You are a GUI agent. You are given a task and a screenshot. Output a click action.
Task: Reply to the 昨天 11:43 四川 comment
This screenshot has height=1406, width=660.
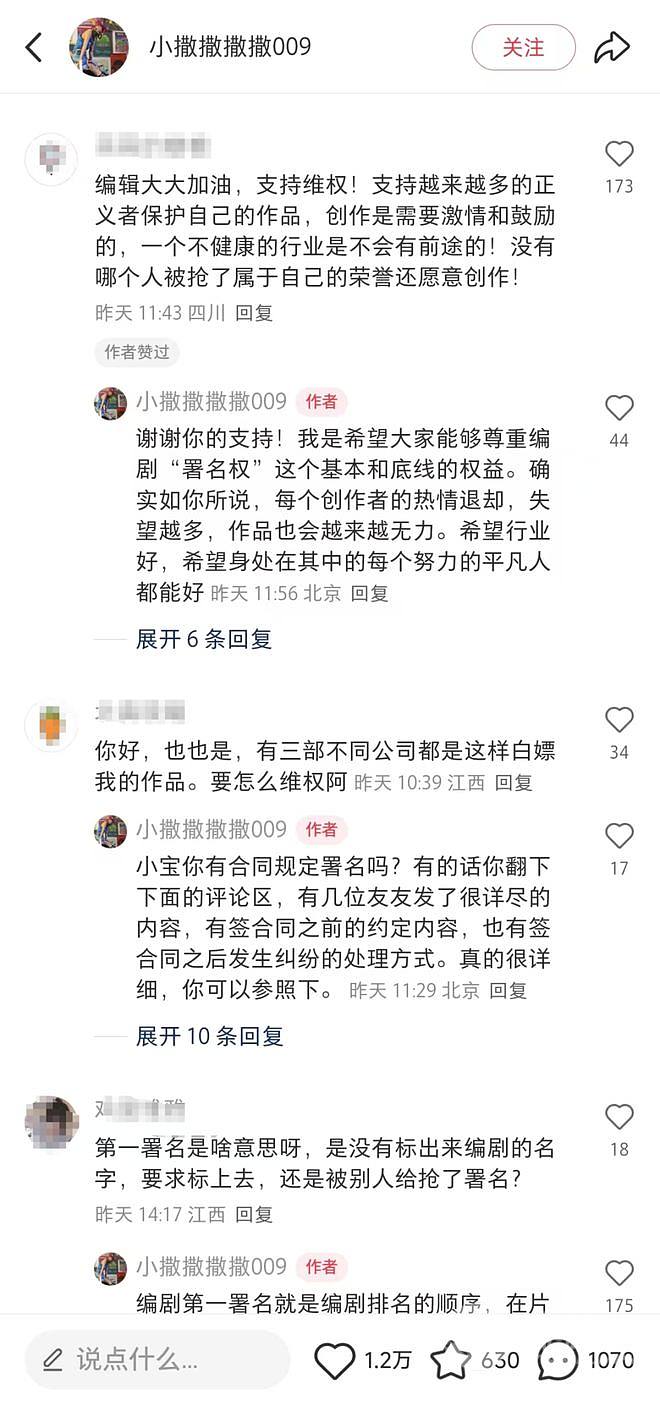click(254, 313)
